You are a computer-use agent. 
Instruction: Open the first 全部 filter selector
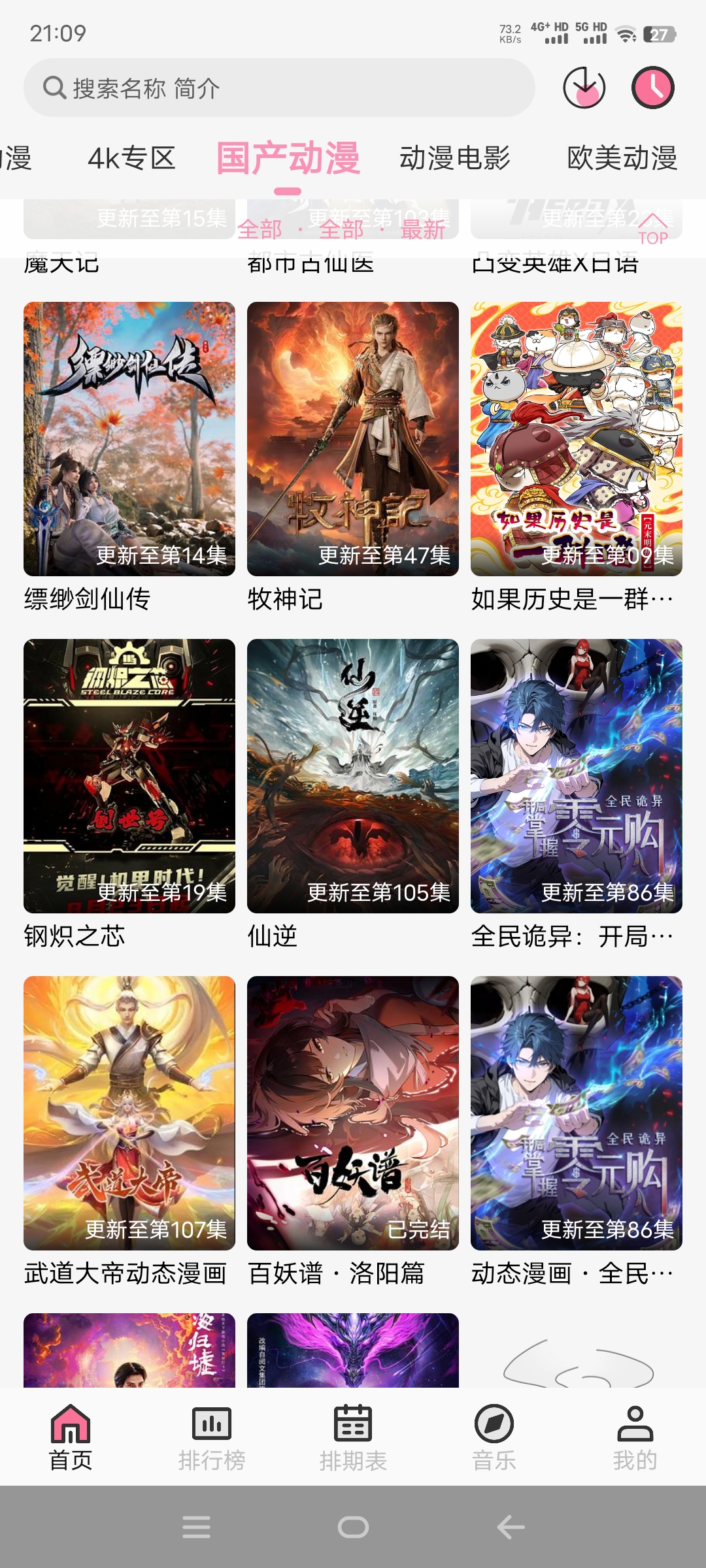click(x=260, y=231)
